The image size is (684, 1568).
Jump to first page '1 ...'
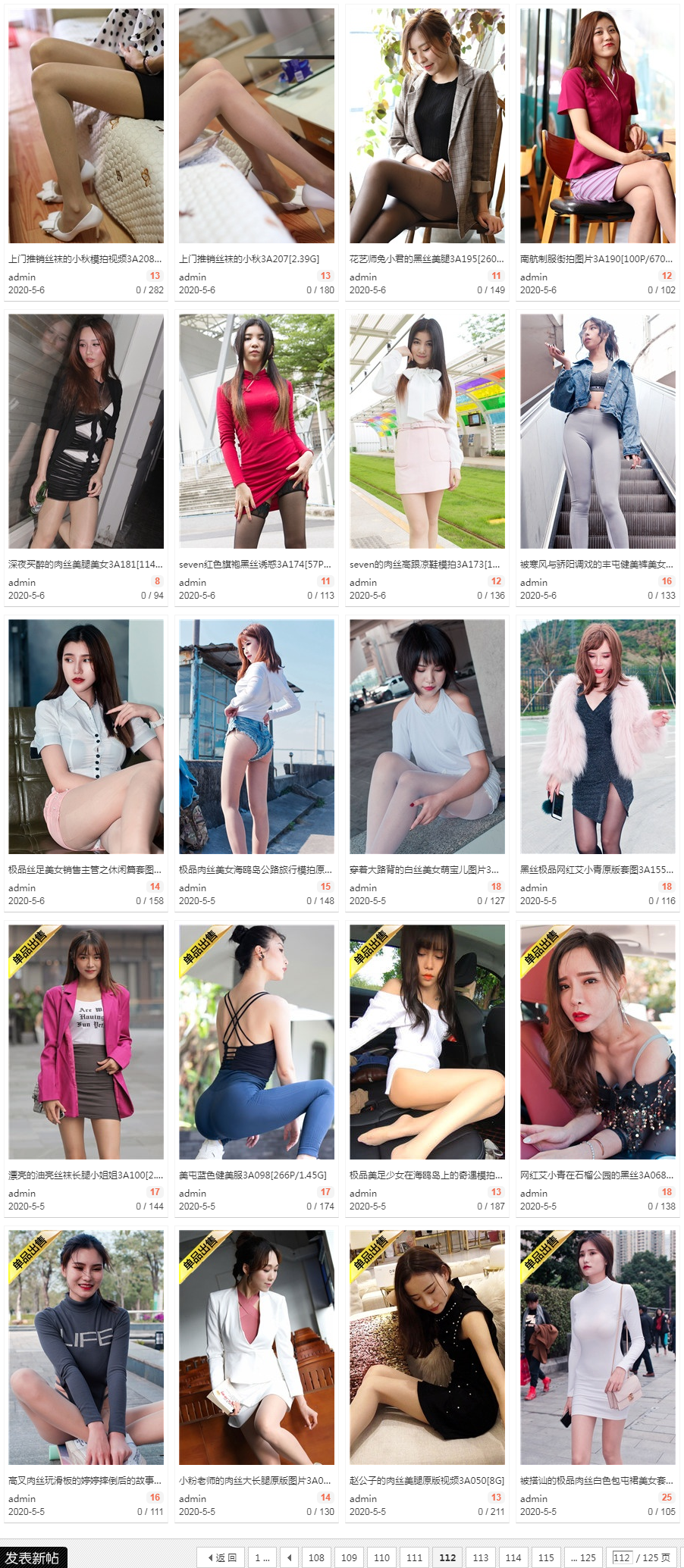coord(262,1557)
